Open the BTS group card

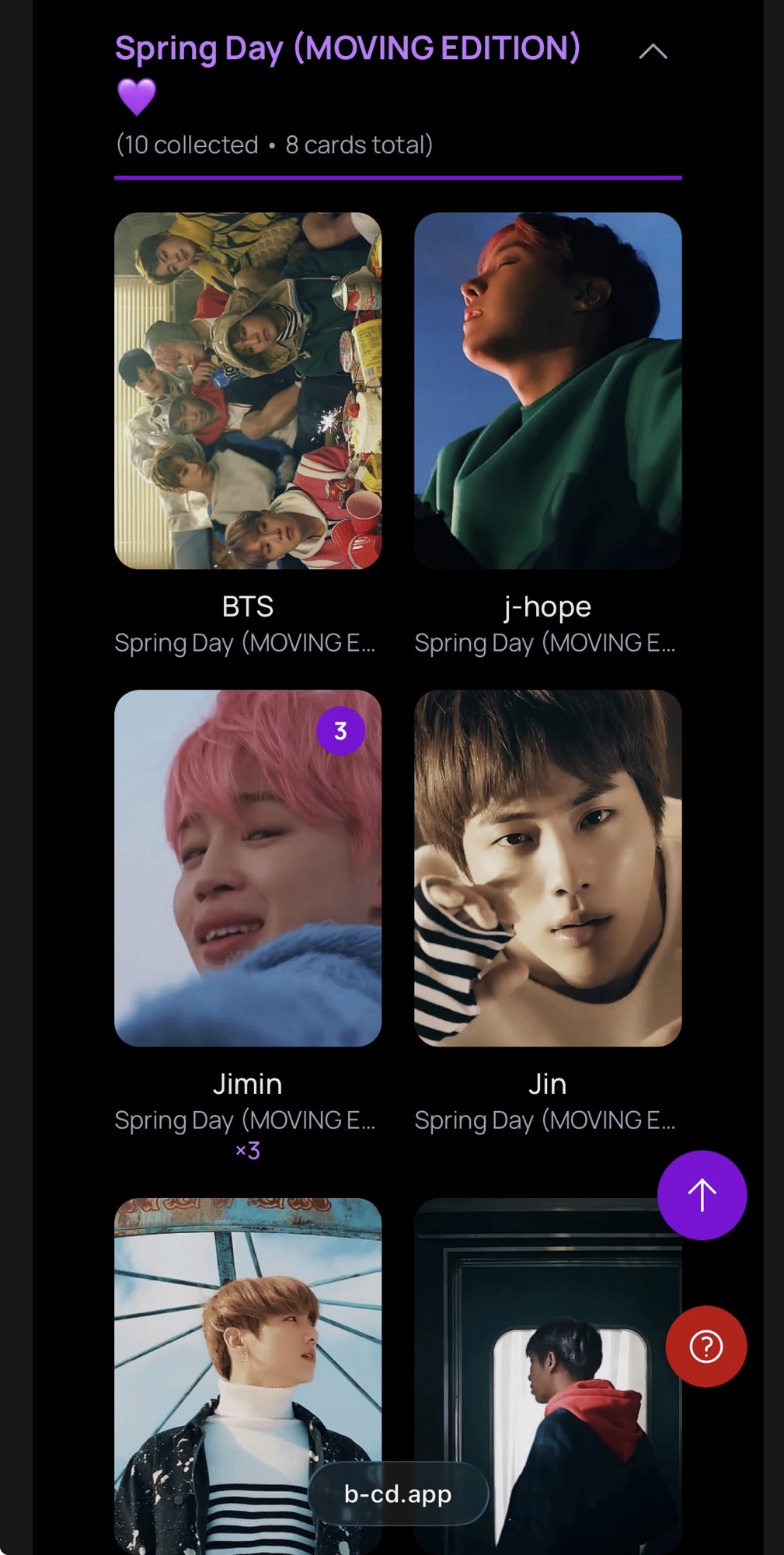[x=248, y=390]
